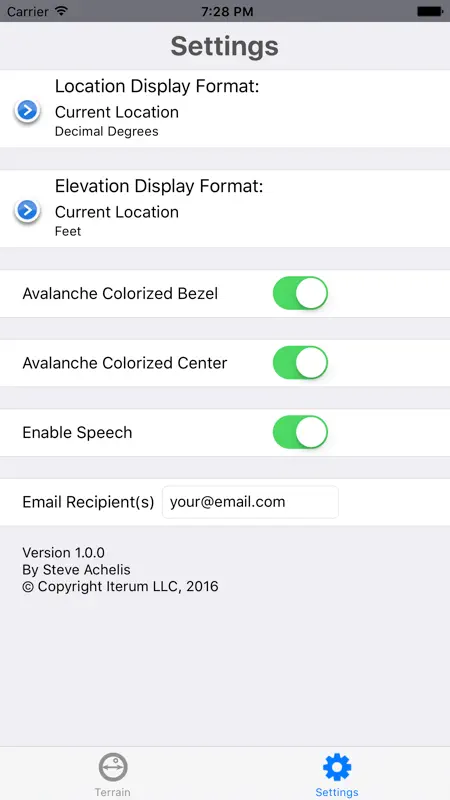The width and height of the screenshot is (450, 800).
Task: Select the Settings tab
Action: click(x=337, y=775)
